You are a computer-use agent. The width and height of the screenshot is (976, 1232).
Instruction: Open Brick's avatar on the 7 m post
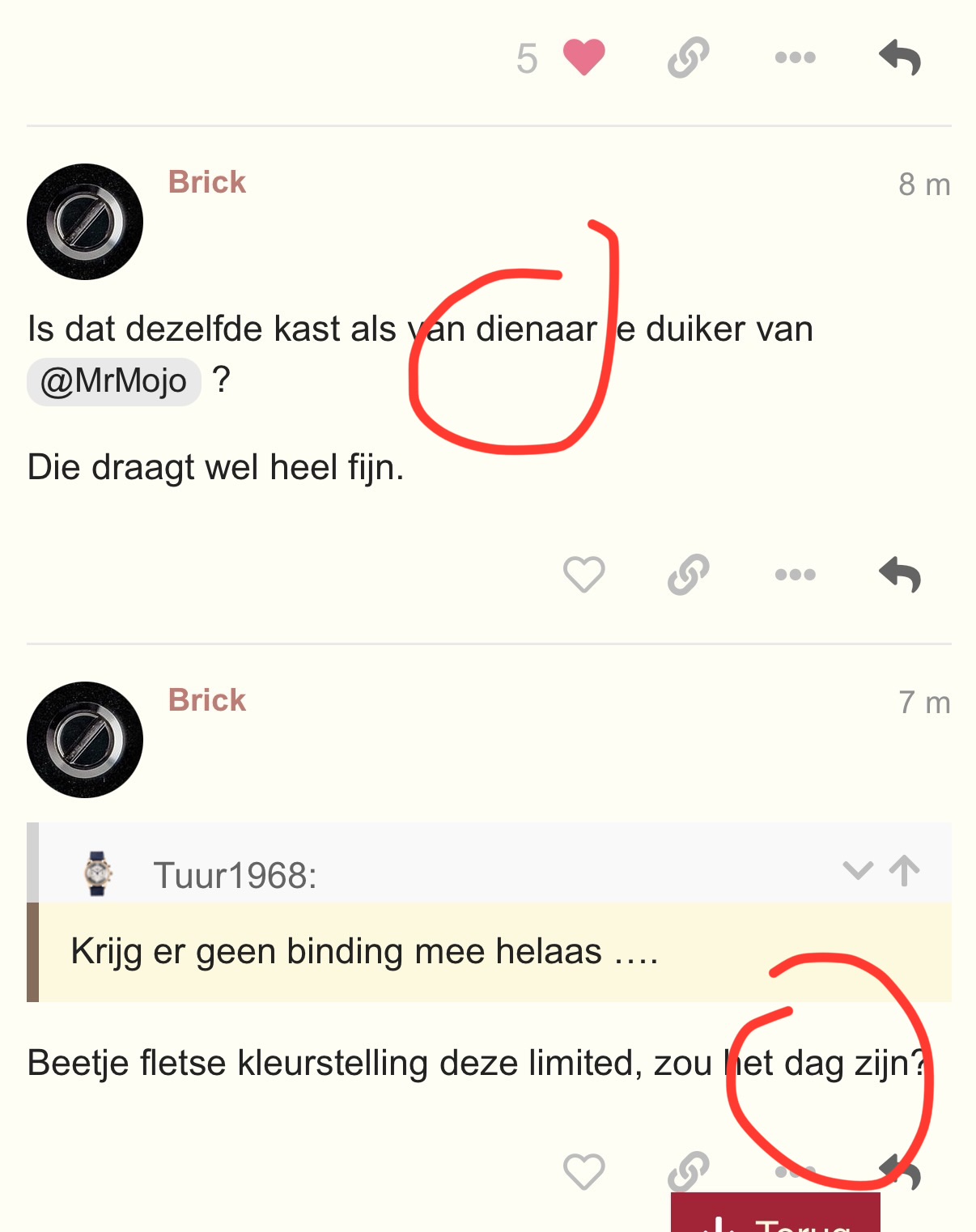(85, 740)
